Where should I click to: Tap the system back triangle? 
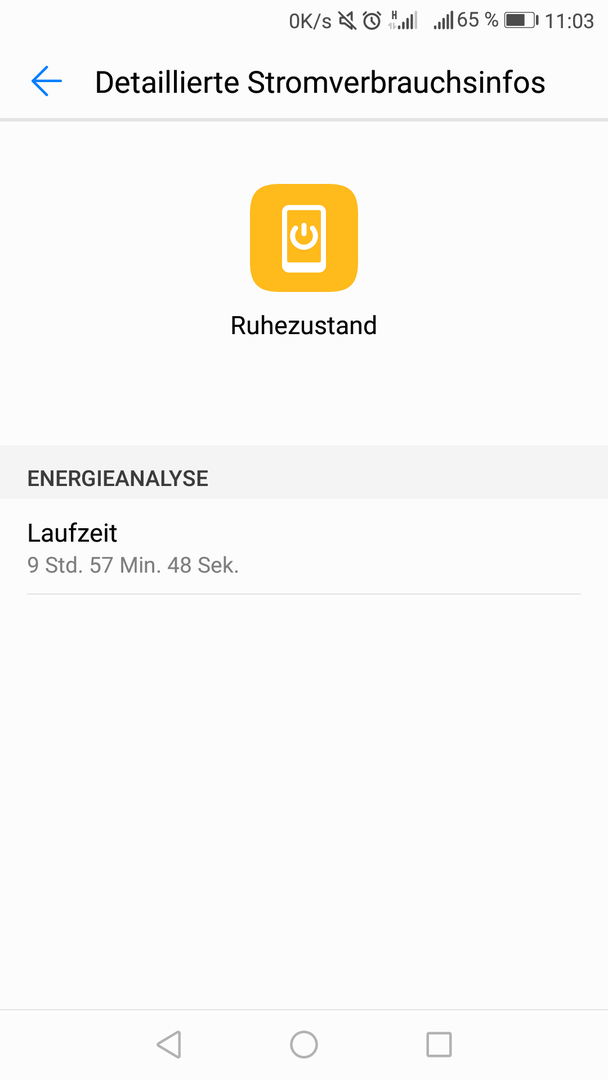[169, 1044]
